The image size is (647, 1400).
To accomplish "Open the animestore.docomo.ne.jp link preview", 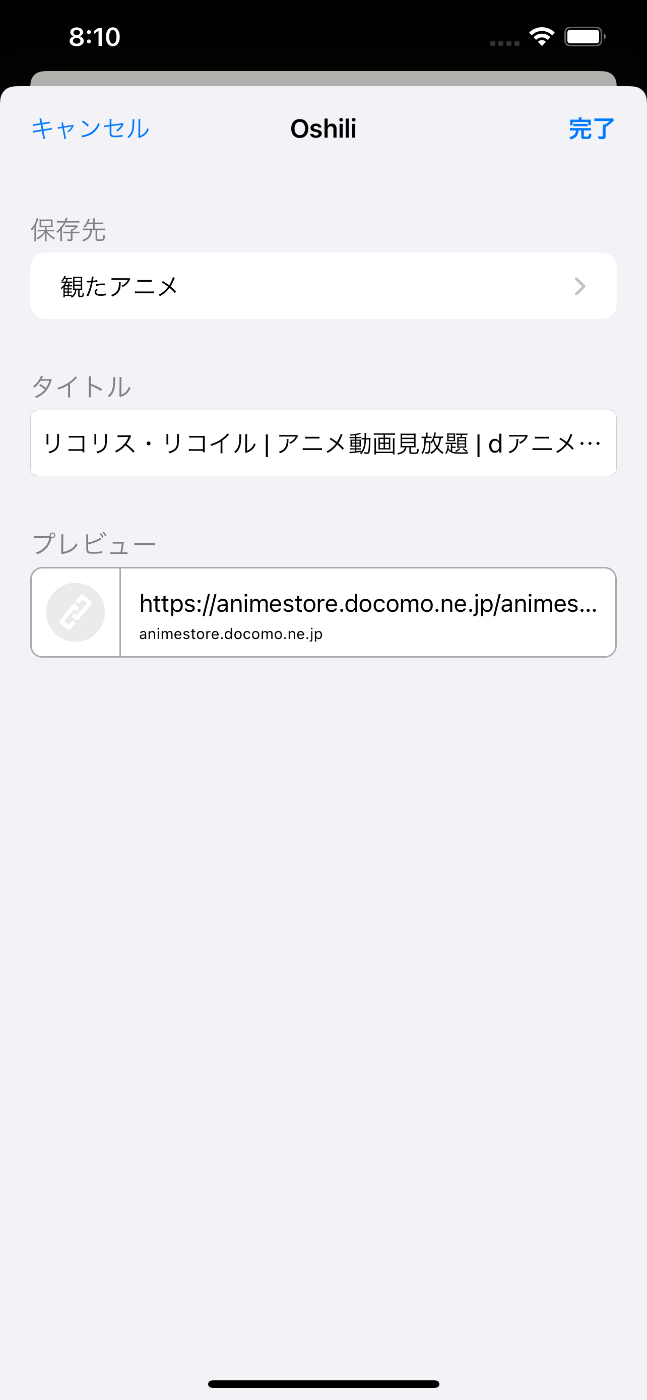I will click(323, 612).
